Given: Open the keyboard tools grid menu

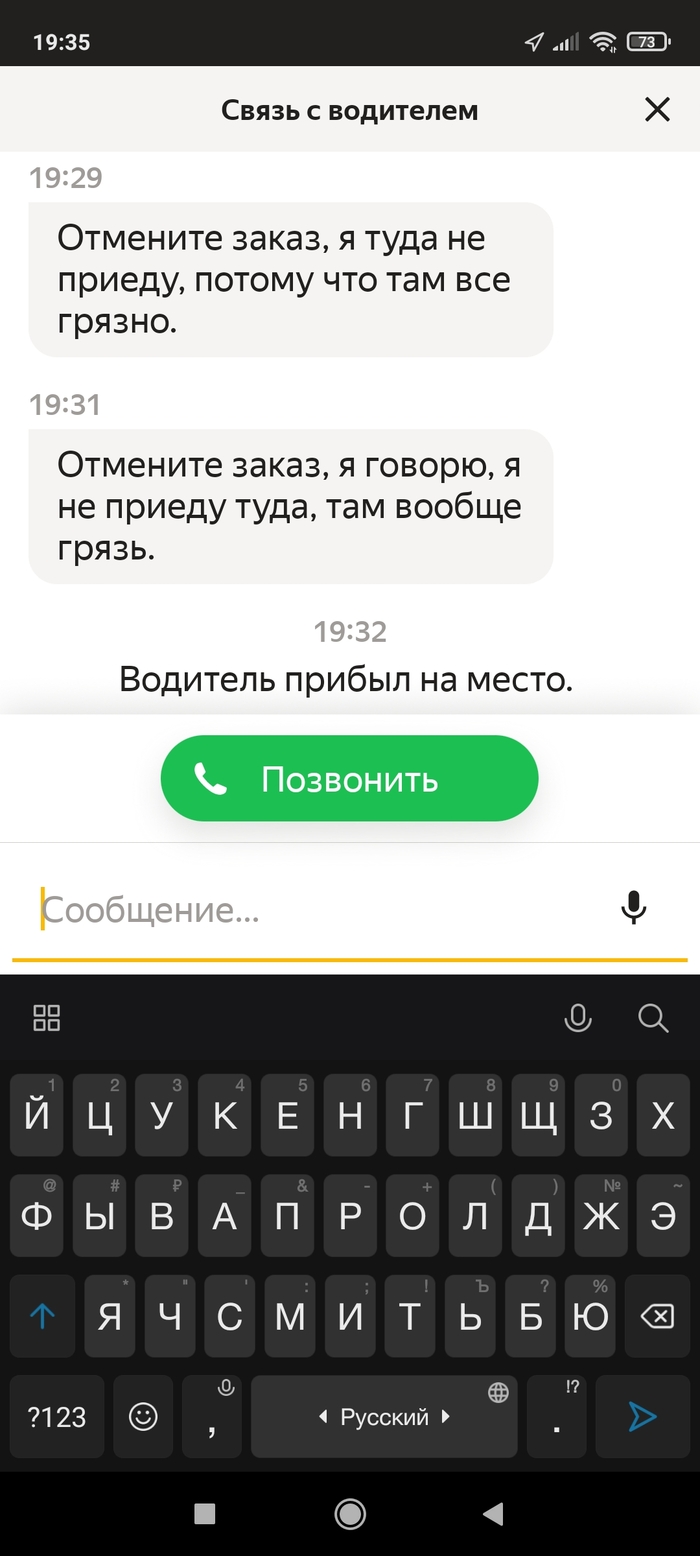Looking at the screenshot, I should pos(47,1018).
